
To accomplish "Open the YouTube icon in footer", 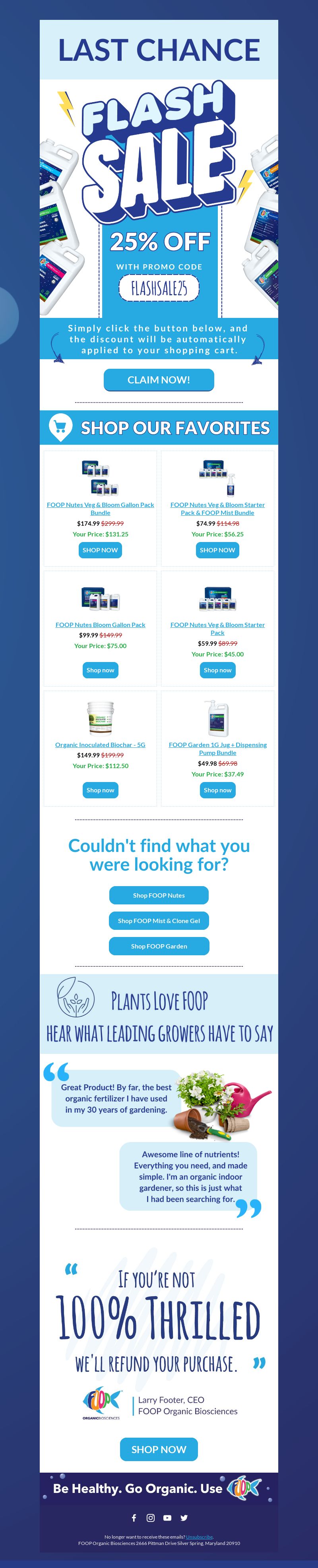I will point(167,1518).
